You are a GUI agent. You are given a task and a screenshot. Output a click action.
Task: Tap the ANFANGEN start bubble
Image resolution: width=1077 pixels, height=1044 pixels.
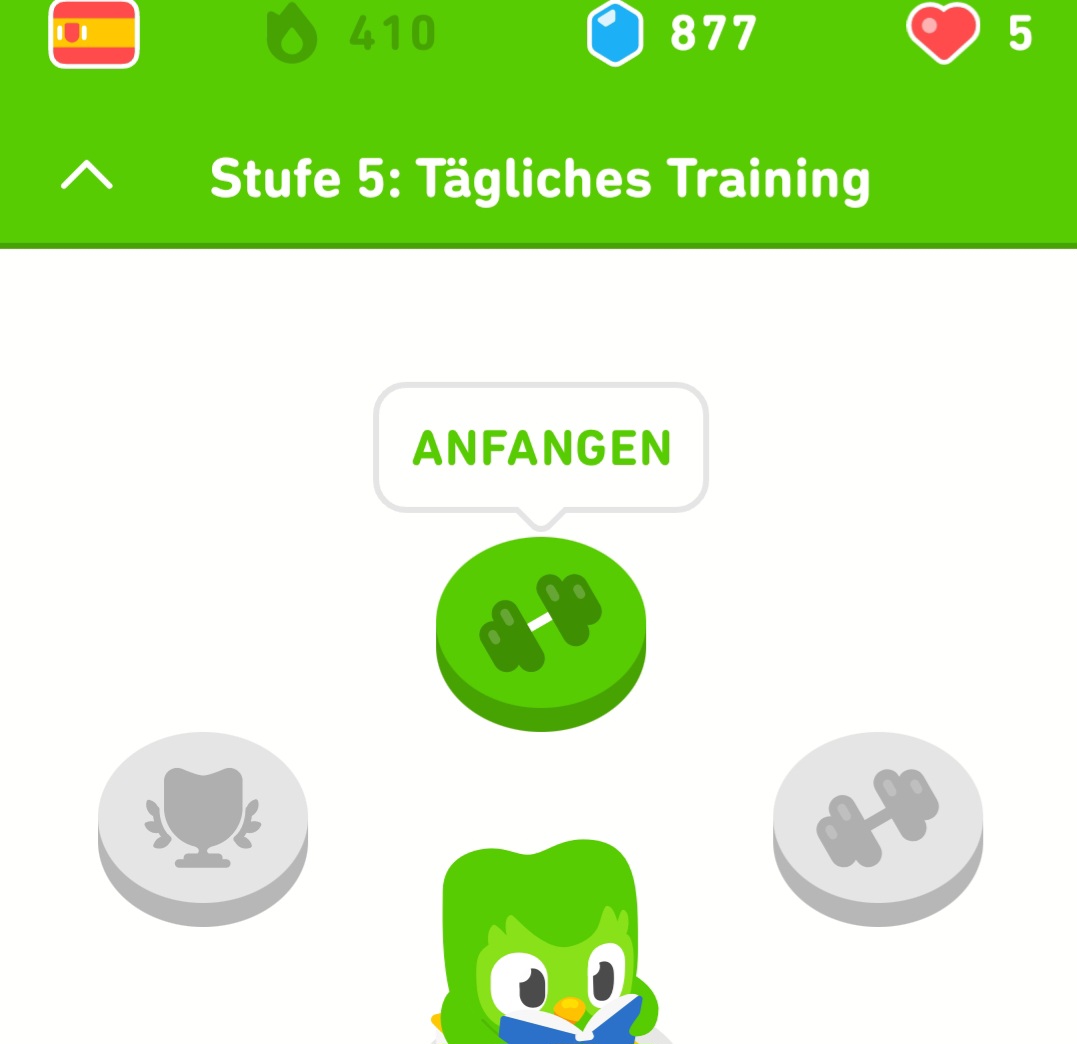(541, 448)
